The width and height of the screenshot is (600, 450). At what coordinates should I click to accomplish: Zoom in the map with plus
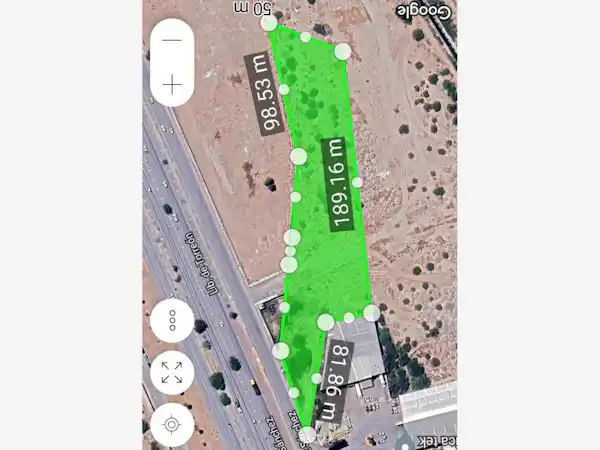172,85
